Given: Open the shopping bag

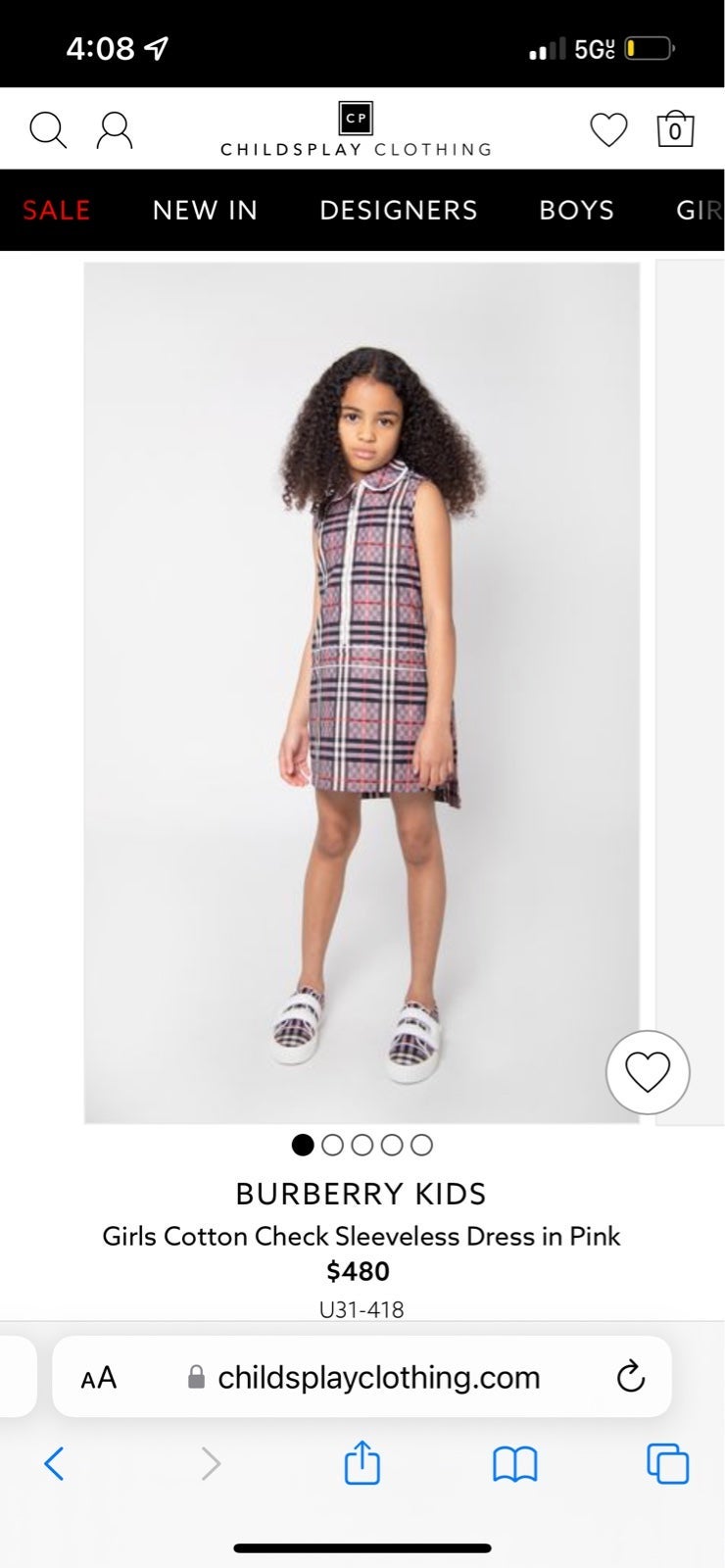Looking at the screenshot, I should coord(675,128).
